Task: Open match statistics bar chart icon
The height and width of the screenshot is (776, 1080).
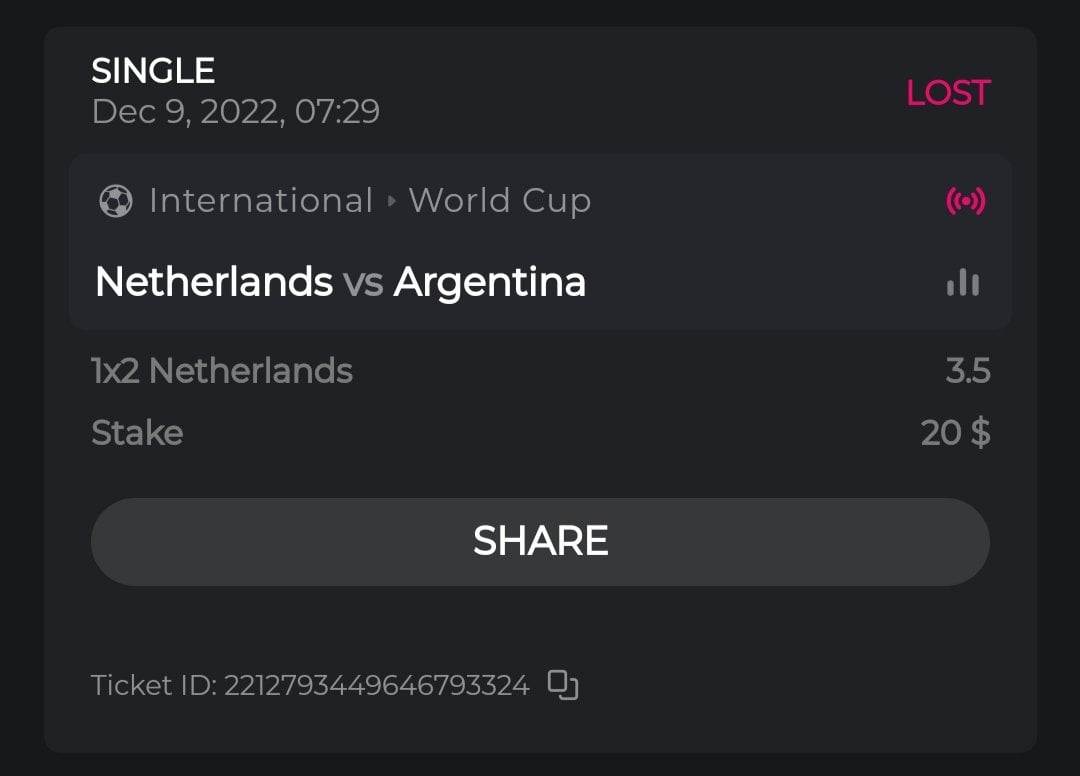Action: 963,283
